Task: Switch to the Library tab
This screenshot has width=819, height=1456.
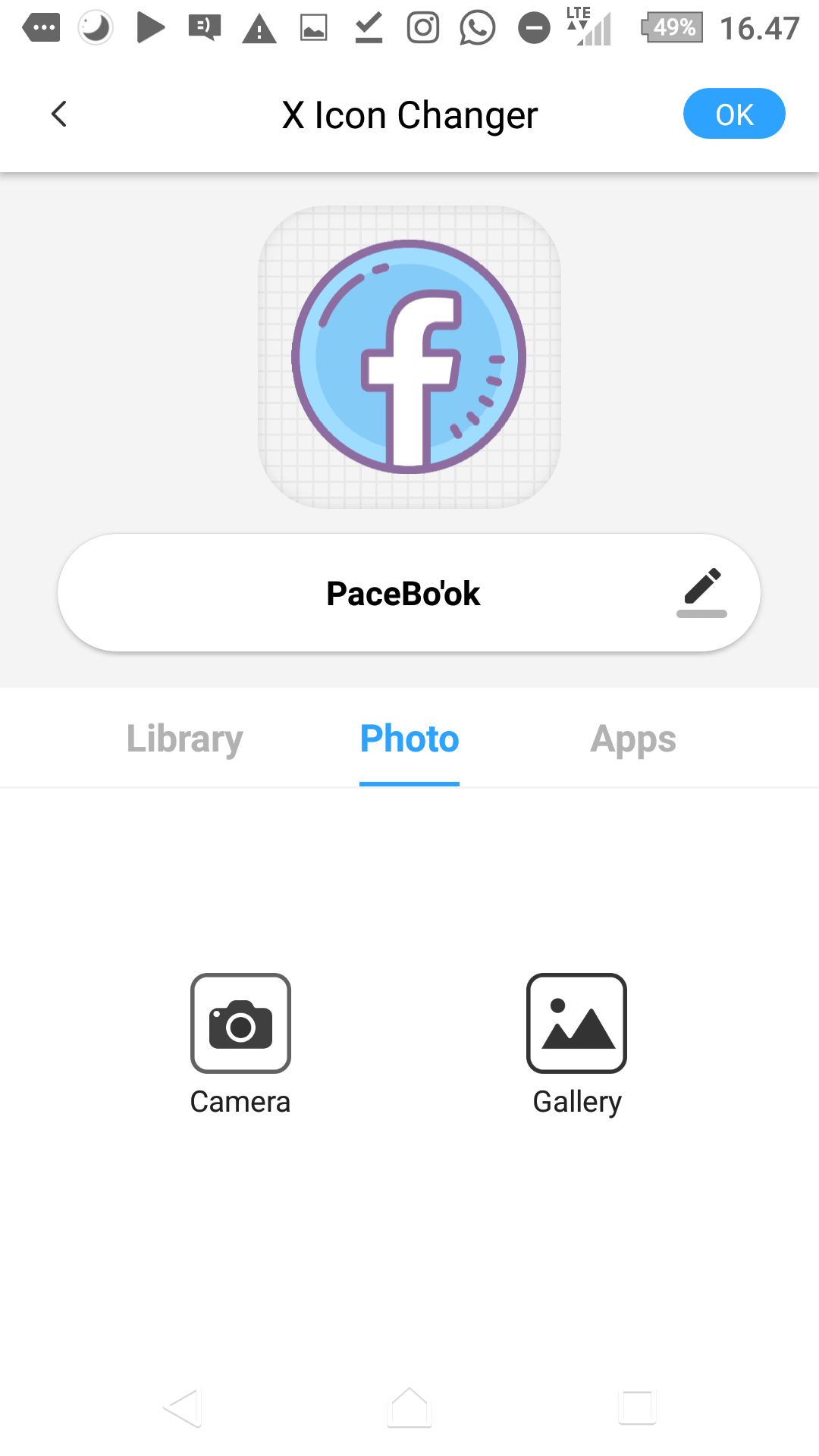Action: (x=184, y=738)
